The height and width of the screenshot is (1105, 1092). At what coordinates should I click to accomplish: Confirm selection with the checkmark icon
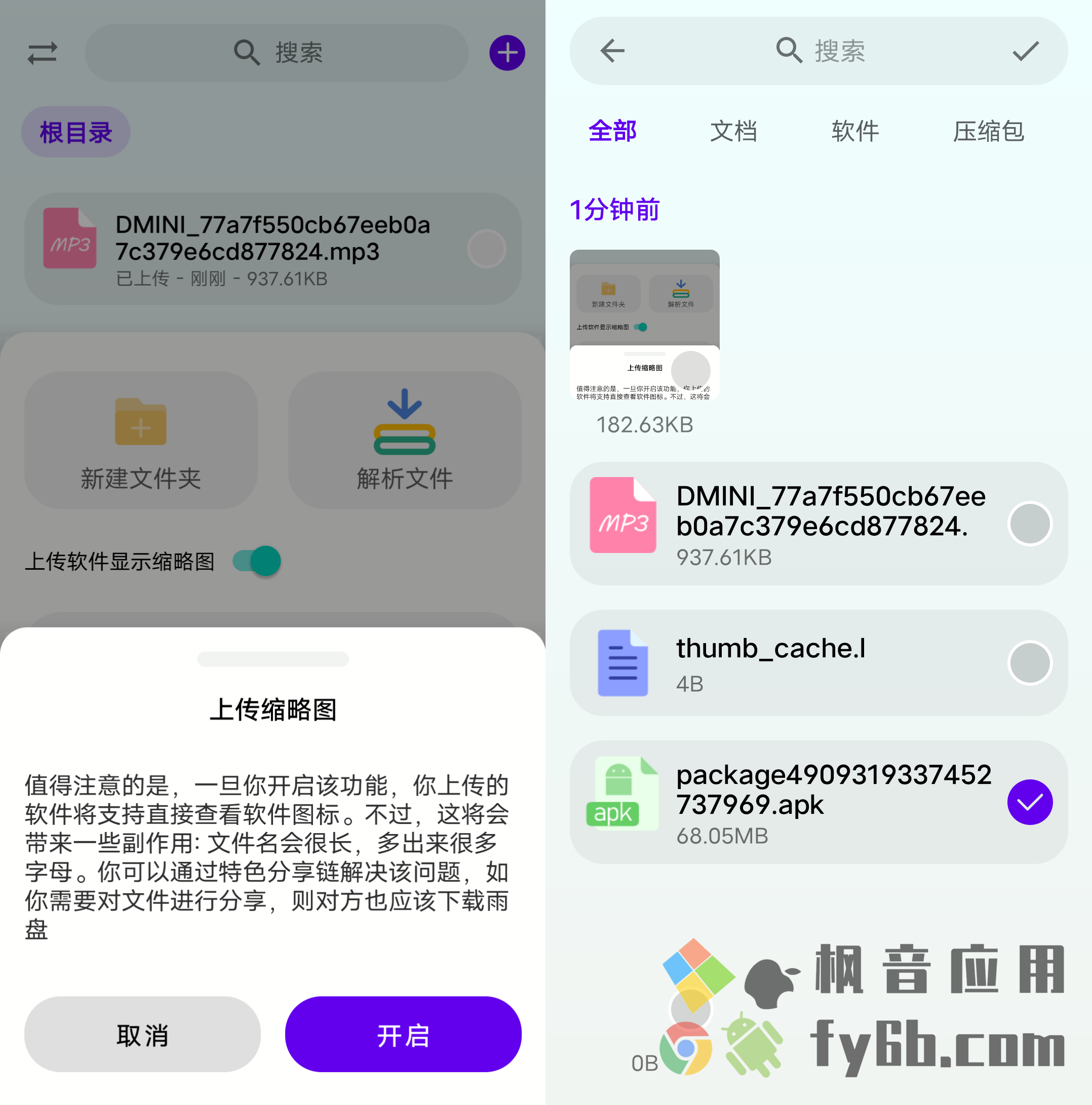pos(1025,51)
